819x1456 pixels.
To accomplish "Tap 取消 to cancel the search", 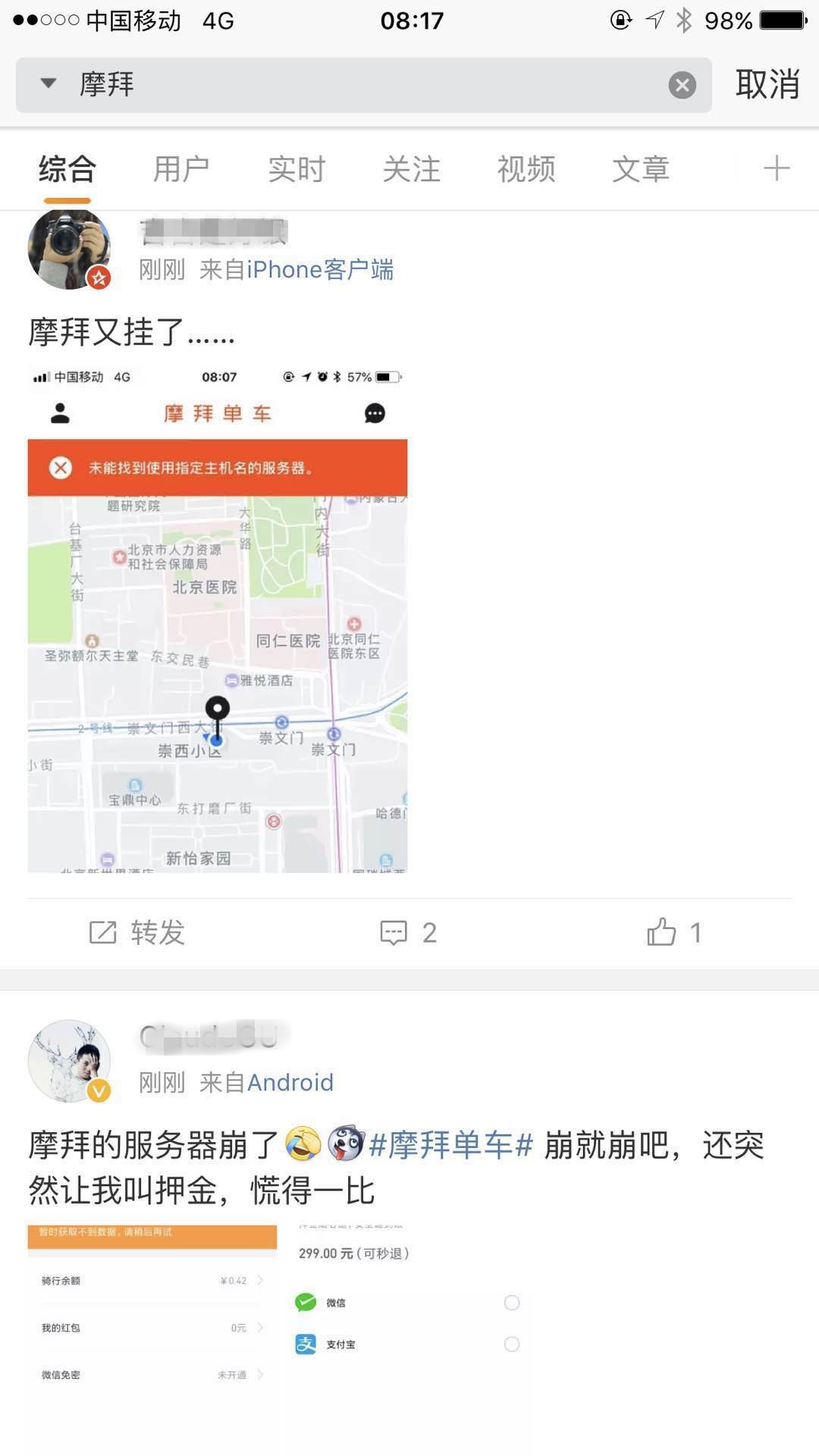I will pyautogui.click(x=767, y=84).
